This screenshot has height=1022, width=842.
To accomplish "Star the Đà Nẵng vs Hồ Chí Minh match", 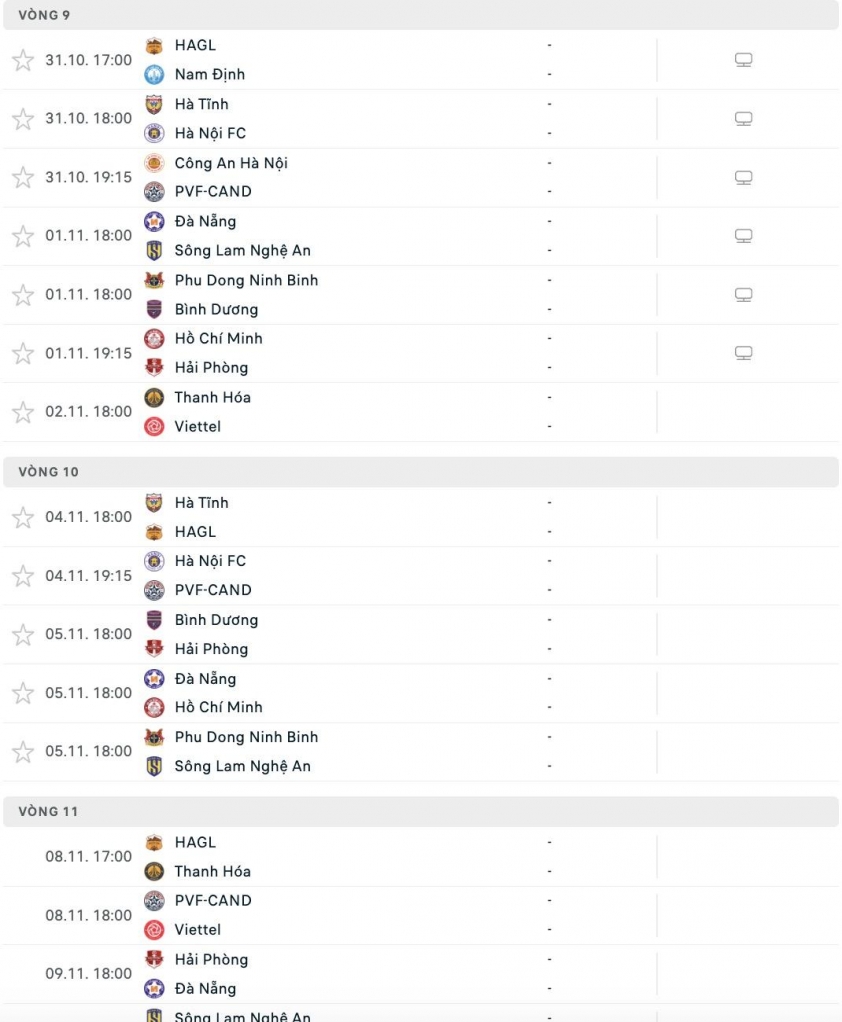I will (x=20, y=693).
